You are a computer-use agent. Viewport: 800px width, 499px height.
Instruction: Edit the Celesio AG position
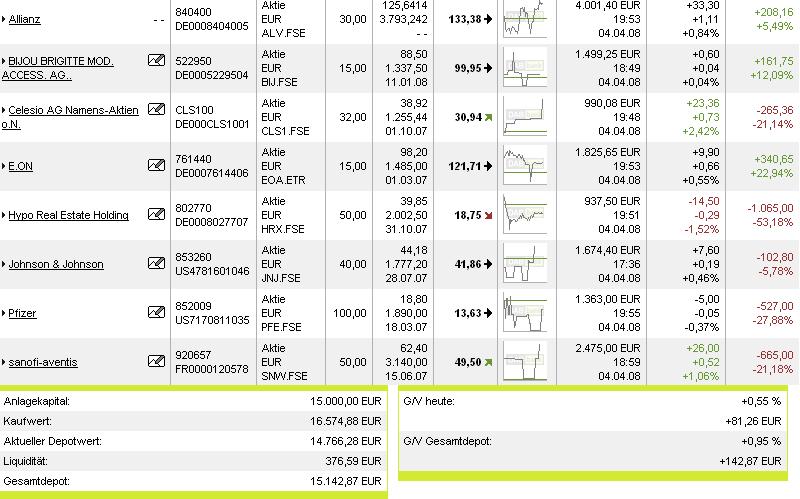156,110
